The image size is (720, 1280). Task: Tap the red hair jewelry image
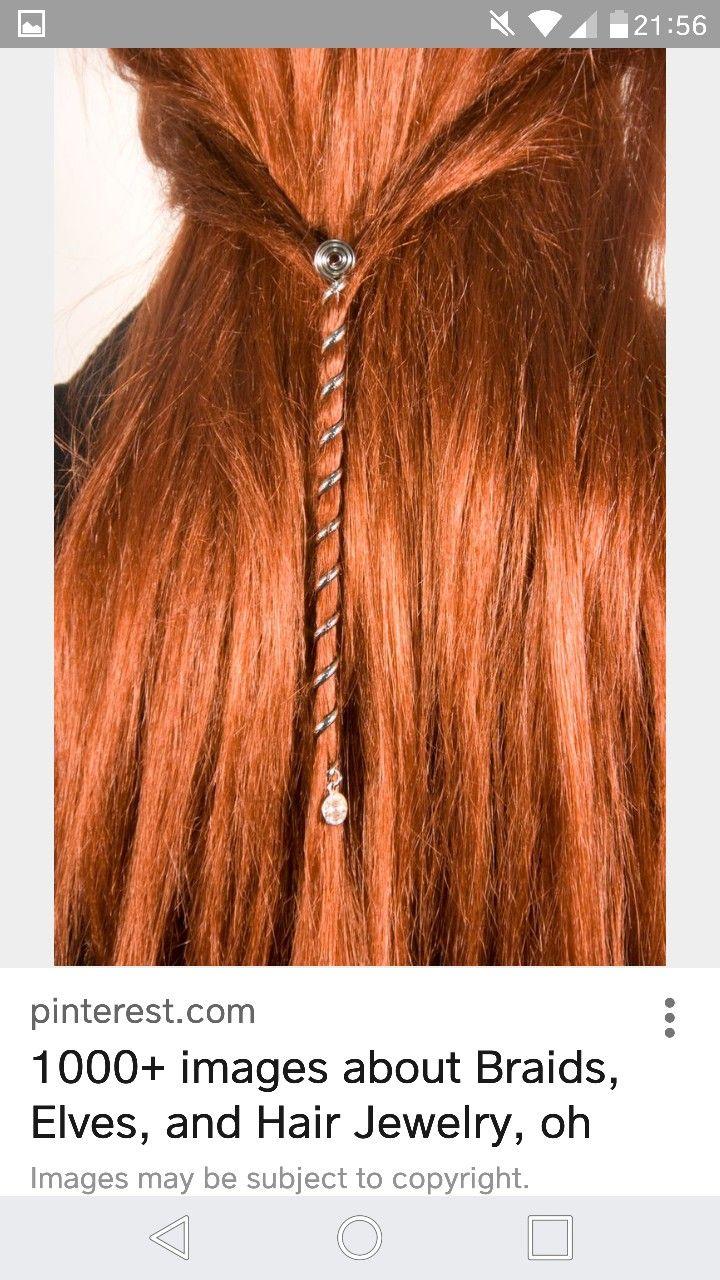click(360, 507)
